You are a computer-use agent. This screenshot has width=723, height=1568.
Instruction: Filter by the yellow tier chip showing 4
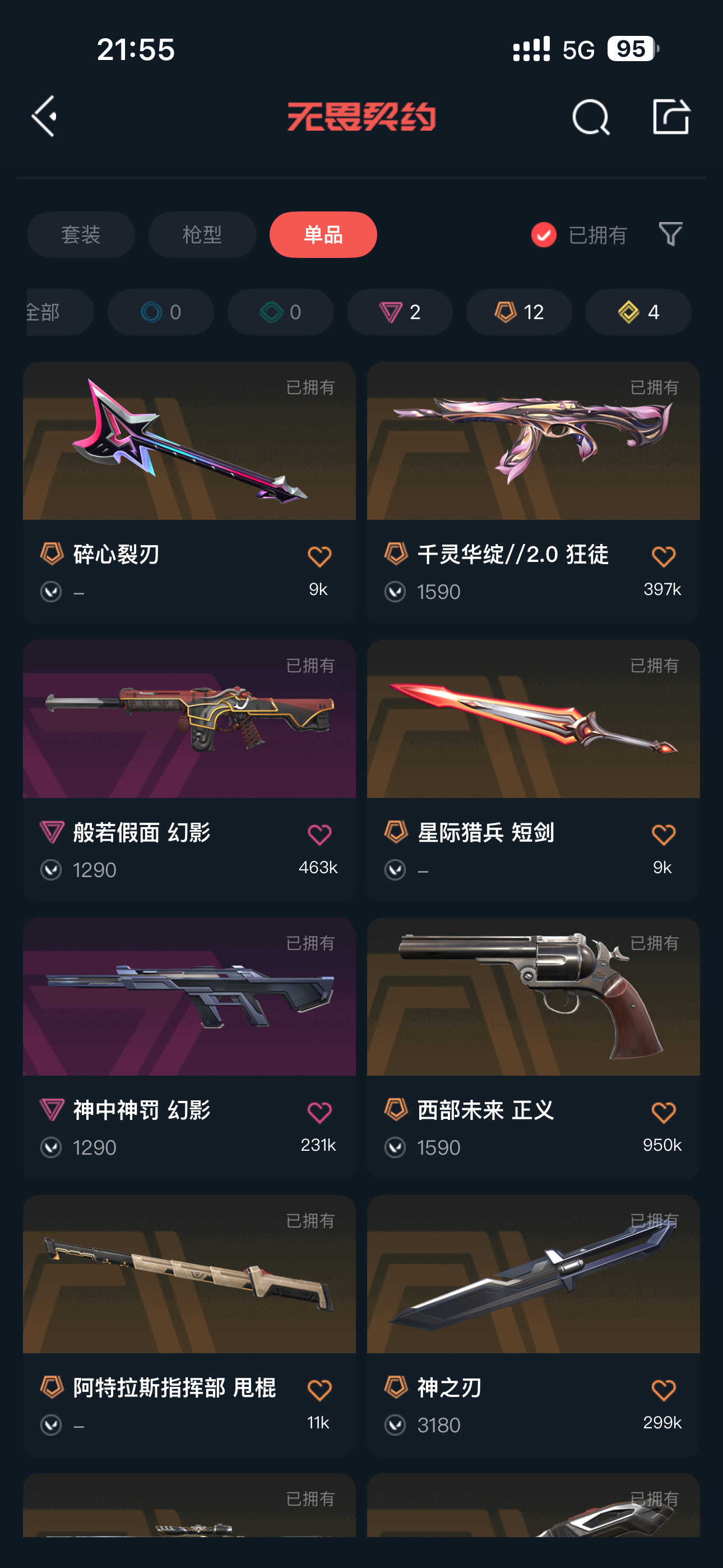coord(638,312)
